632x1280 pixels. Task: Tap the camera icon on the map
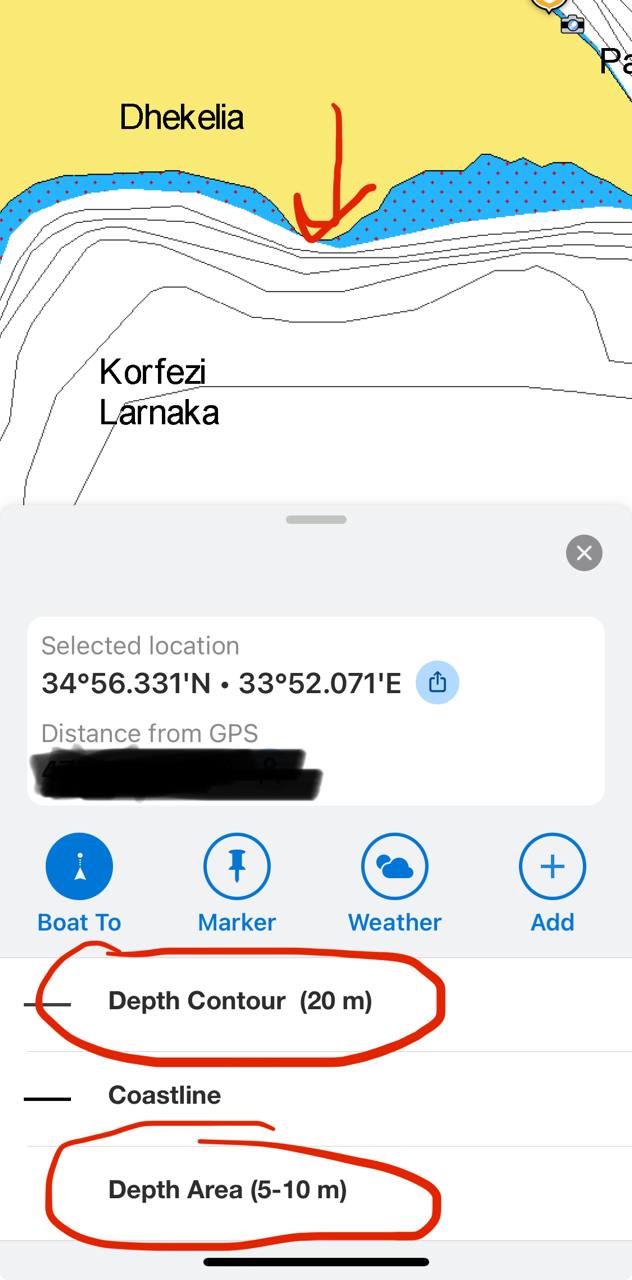(x=572, y=24)
